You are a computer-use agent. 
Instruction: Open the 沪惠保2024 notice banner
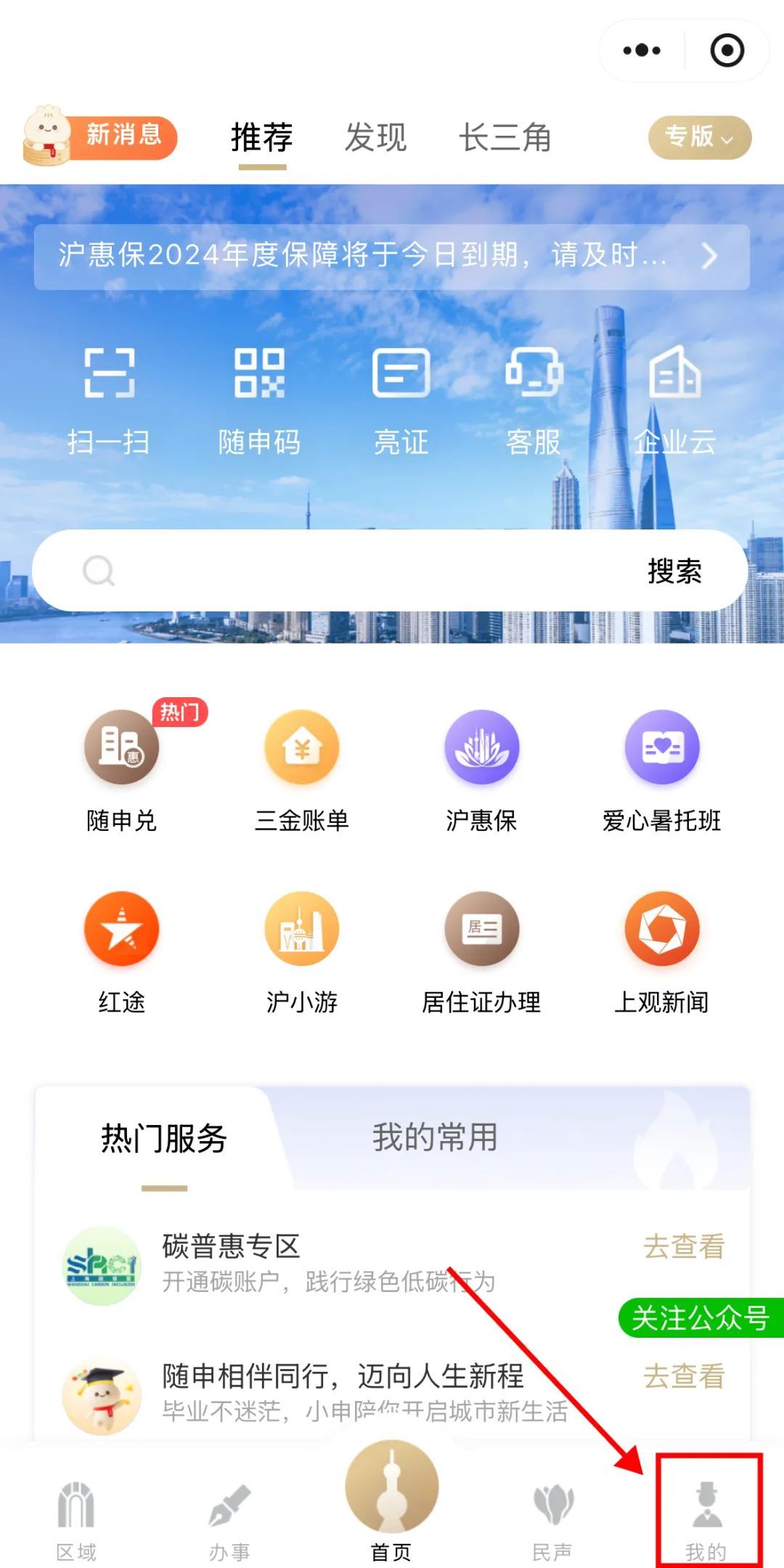coord(392,256)
